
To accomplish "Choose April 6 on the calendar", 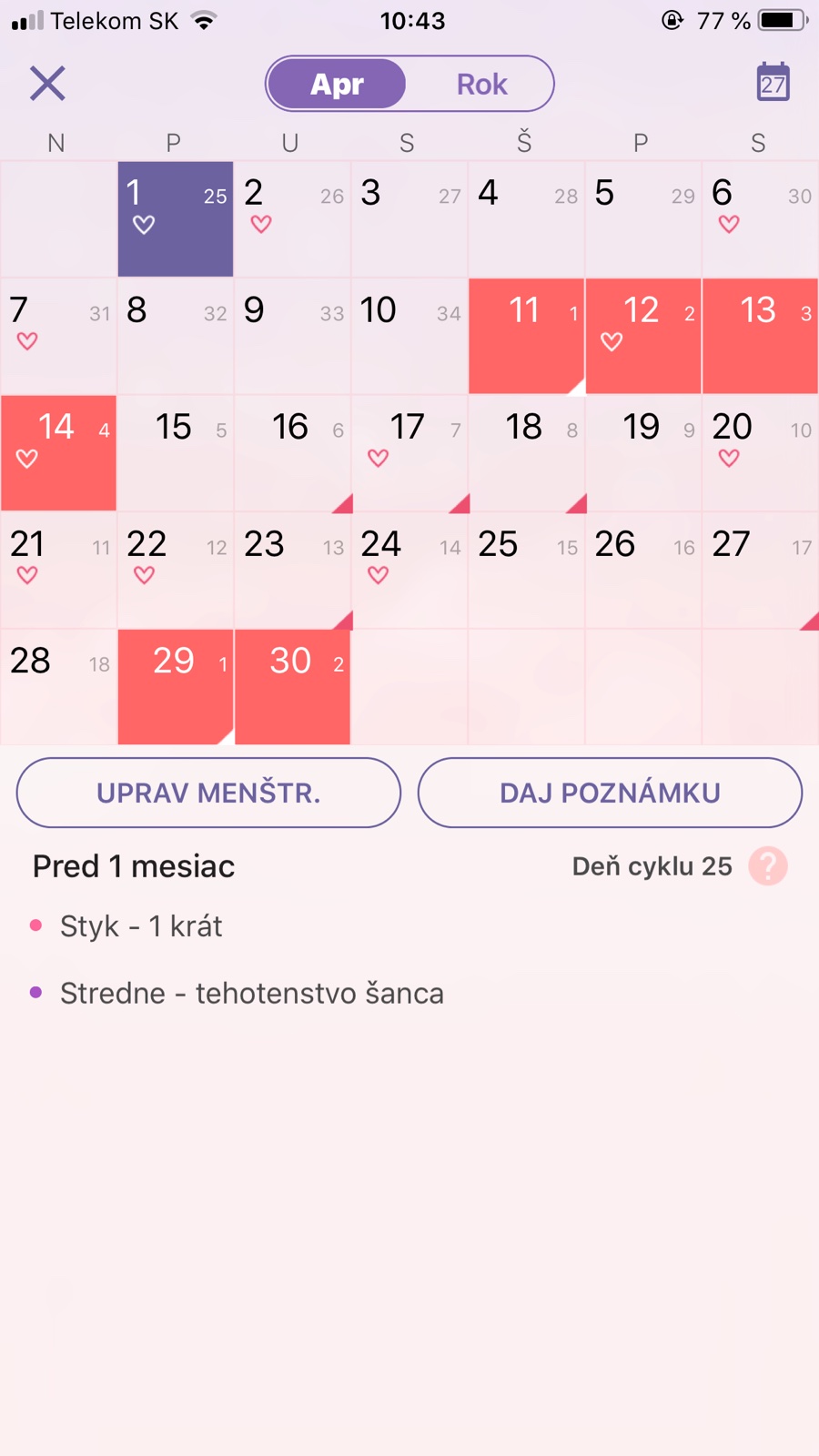I will coord(760,219).
